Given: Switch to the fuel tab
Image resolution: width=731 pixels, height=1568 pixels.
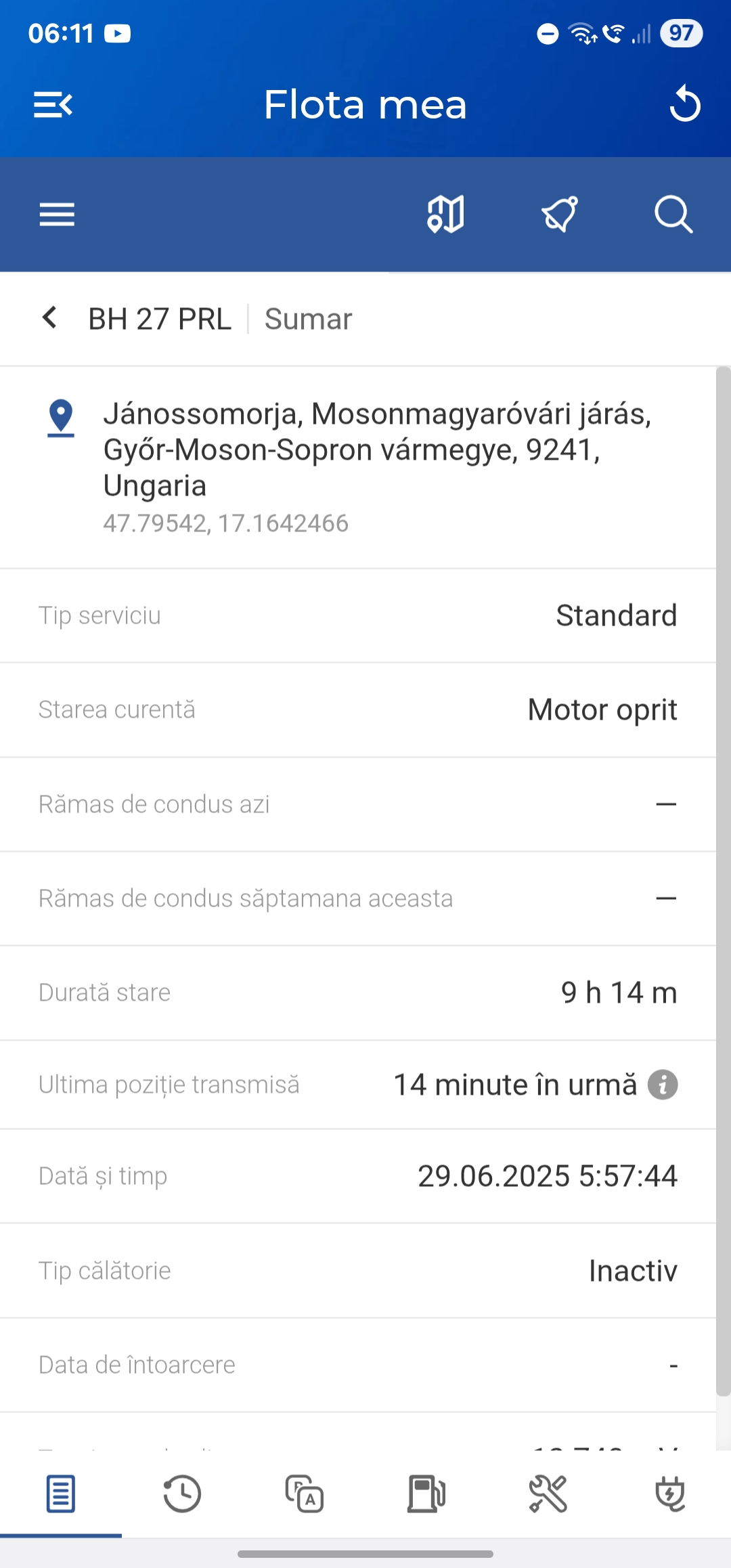Looking at the screenshot, I should coord(426,1494).
